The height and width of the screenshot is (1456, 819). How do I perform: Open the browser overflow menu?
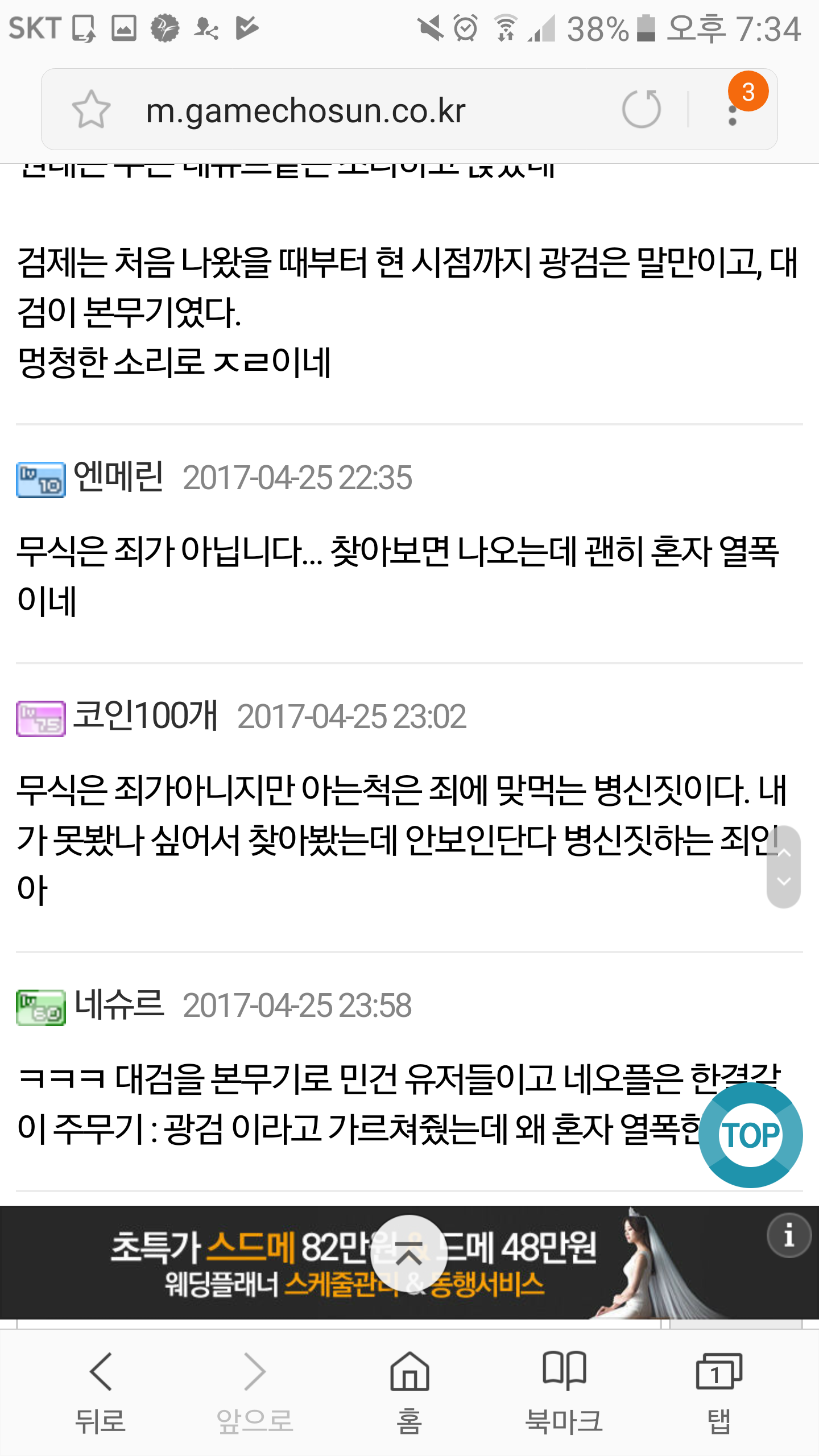[x=733, y=109]
